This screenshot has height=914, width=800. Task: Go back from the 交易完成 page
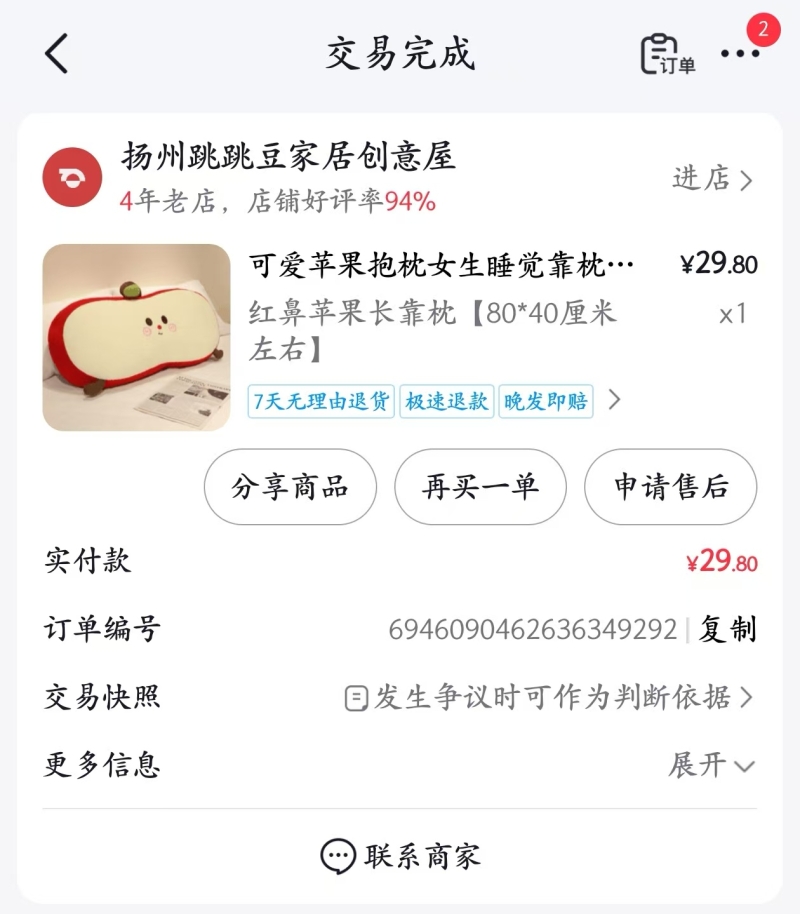pyautogui.click(x=57, y=54)
